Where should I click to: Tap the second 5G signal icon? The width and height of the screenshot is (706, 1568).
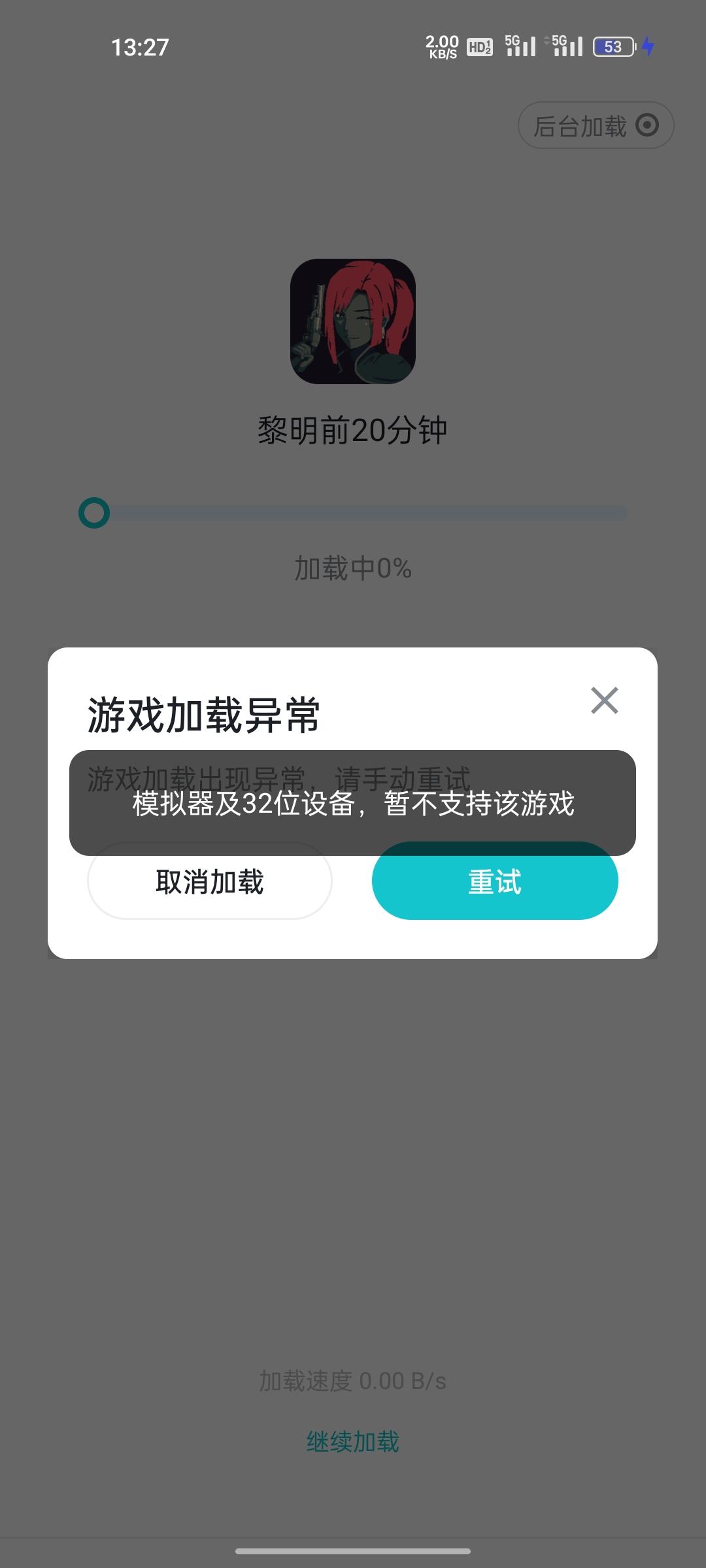566,46
